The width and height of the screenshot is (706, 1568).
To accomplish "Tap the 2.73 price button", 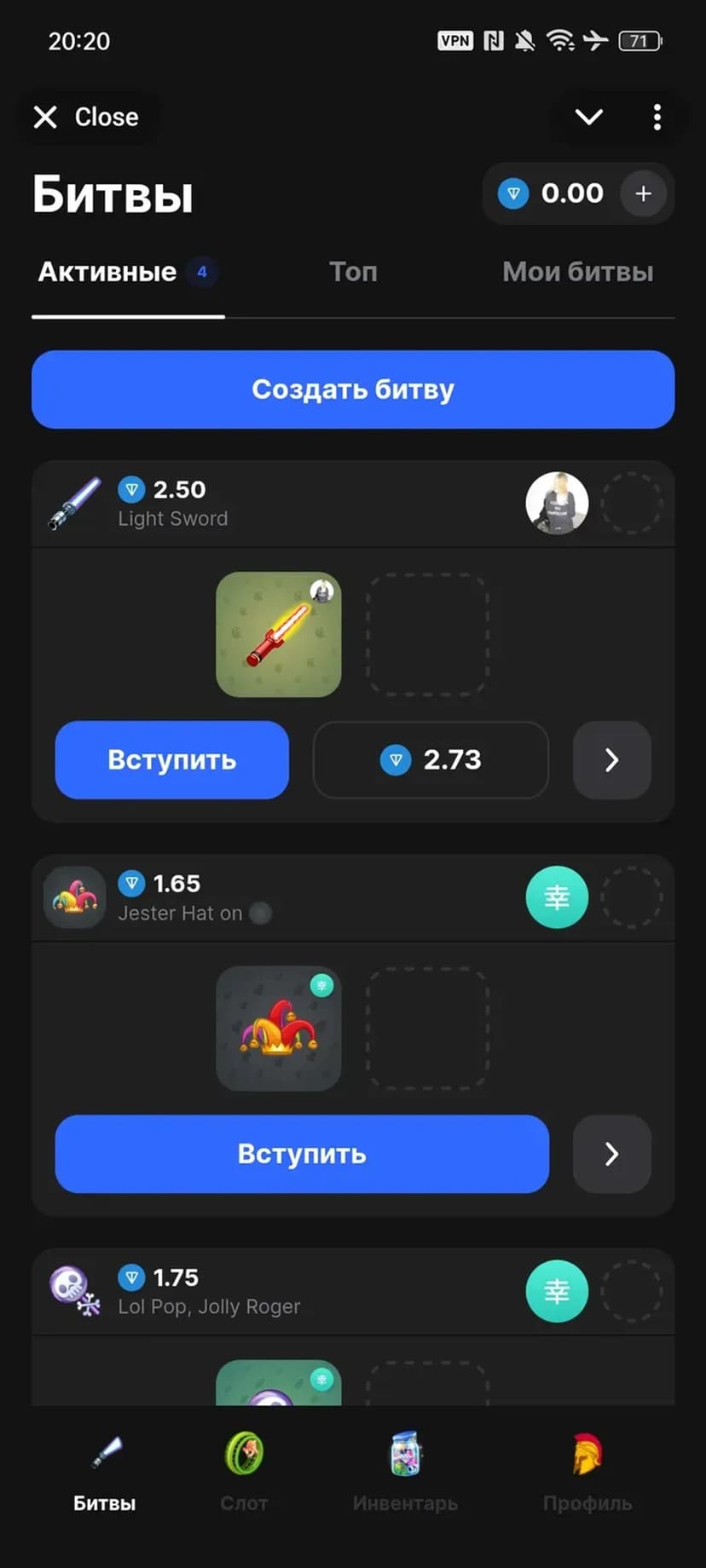I will pyautogui.click(x=431, y=760).
